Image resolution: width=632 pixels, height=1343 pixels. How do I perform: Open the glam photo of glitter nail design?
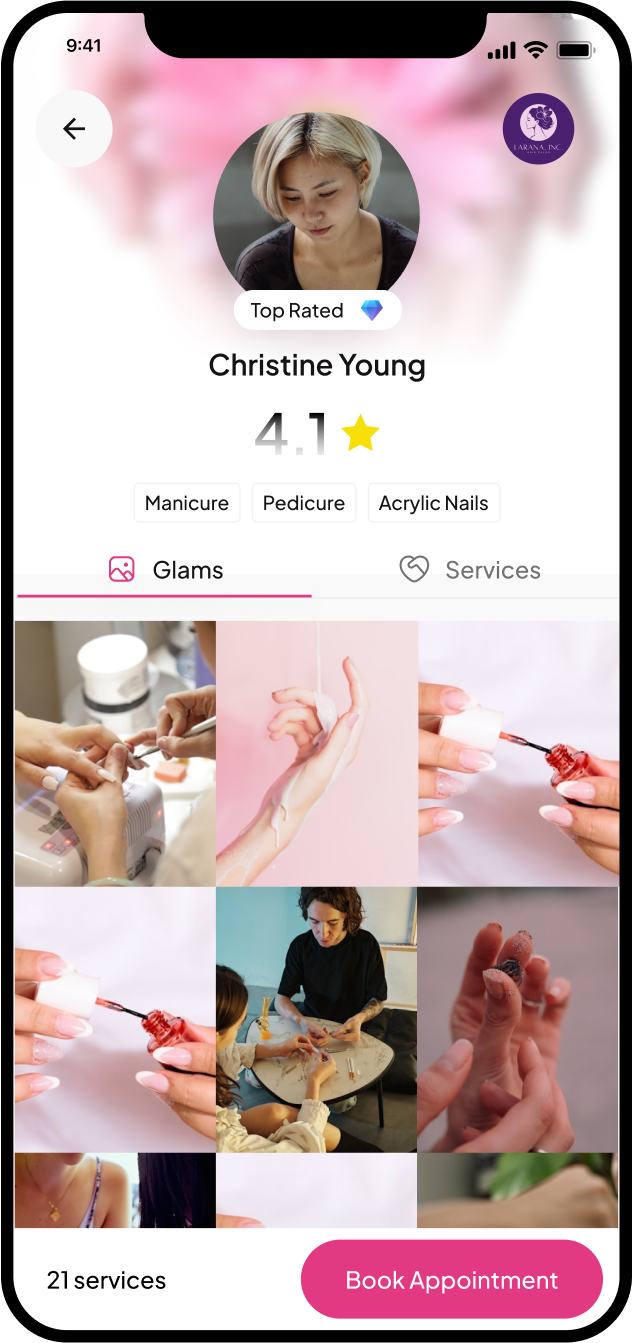tap(518, 1020)
